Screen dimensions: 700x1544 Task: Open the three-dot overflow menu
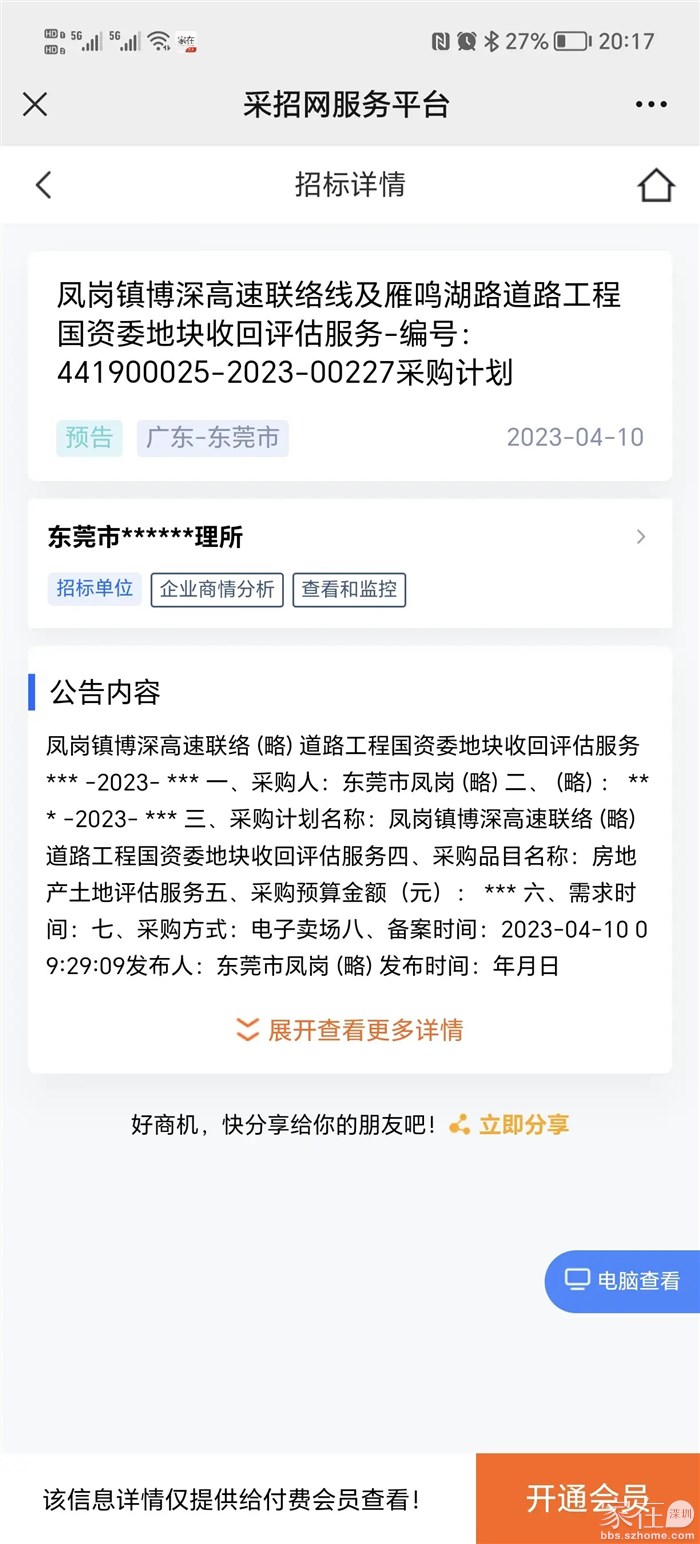coord(650,104)
